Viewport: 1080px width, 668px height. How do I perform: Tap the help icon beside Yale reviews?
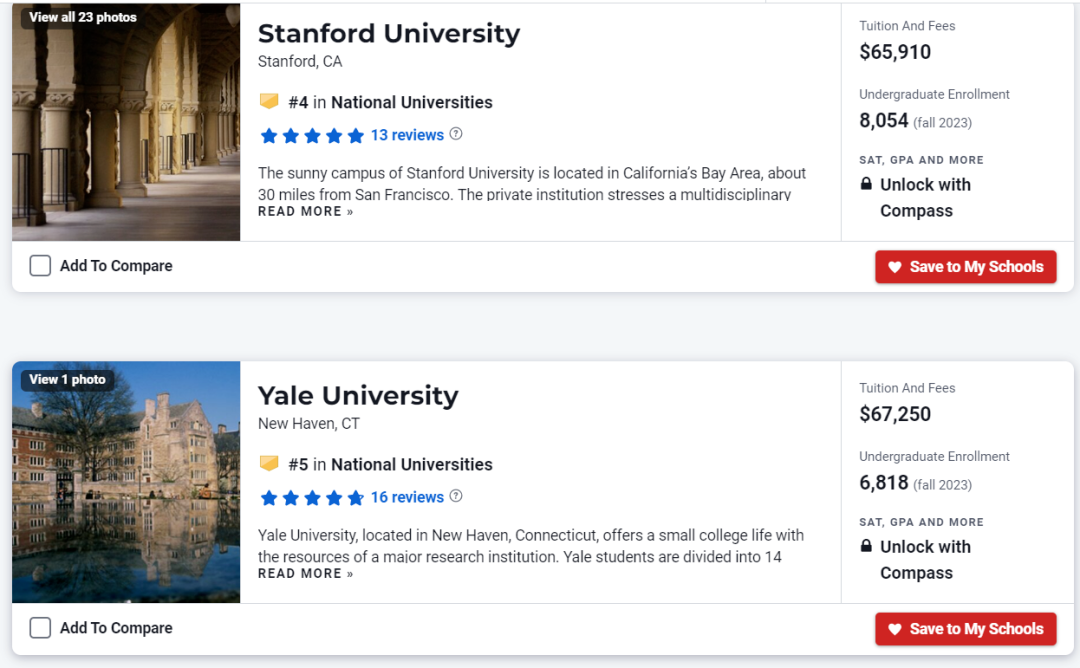click(456, 496)
